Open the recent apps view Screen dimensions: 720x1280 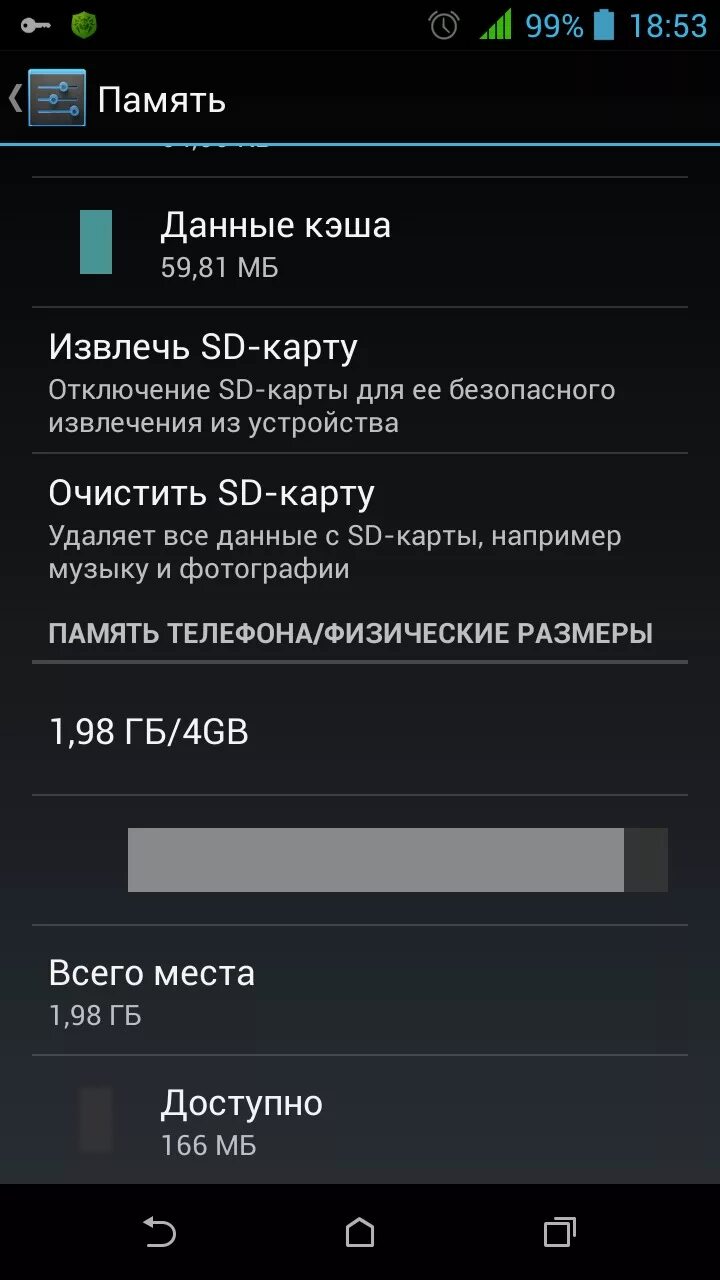(x=560, y=1232)
